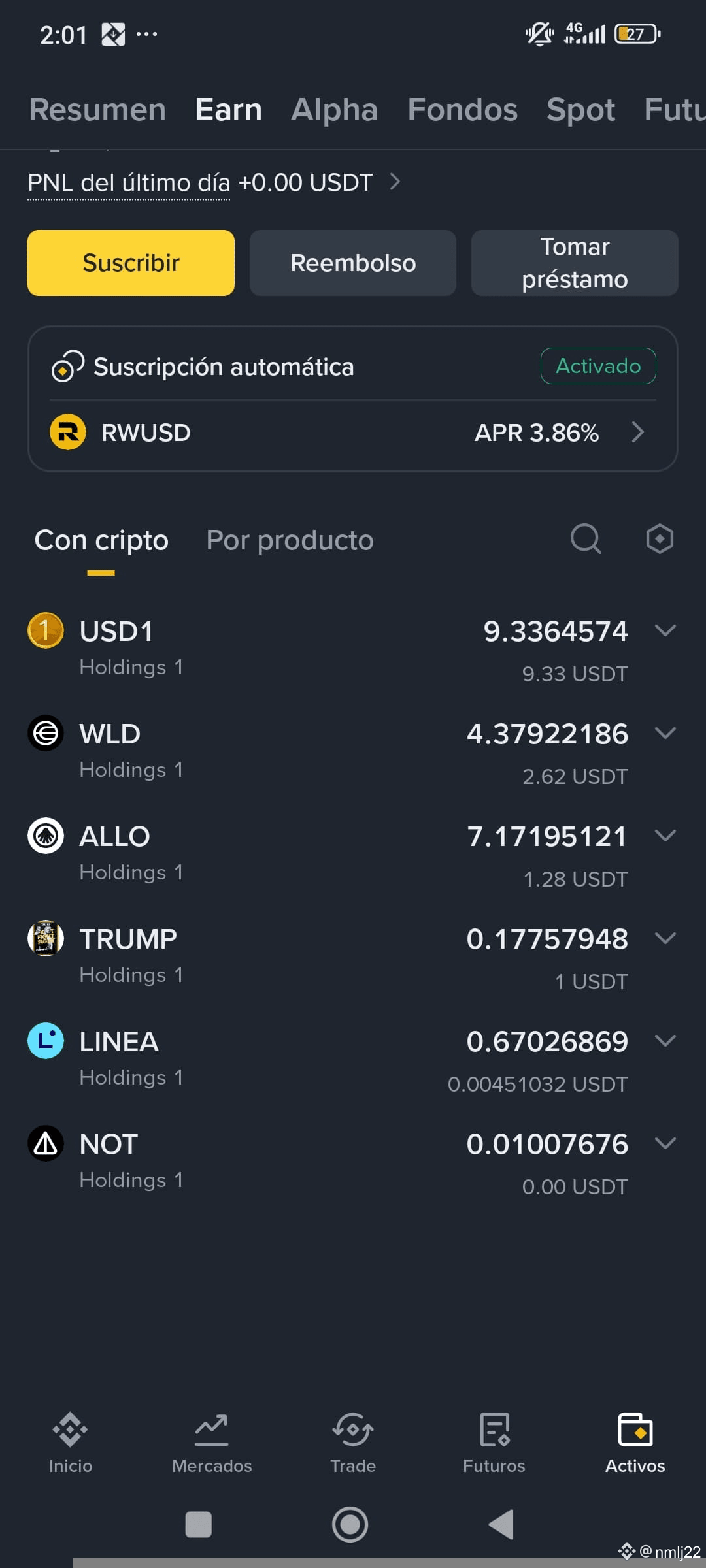Tap the Suscribir button
Screen dimensions: 706x1568
coord(131,263)
